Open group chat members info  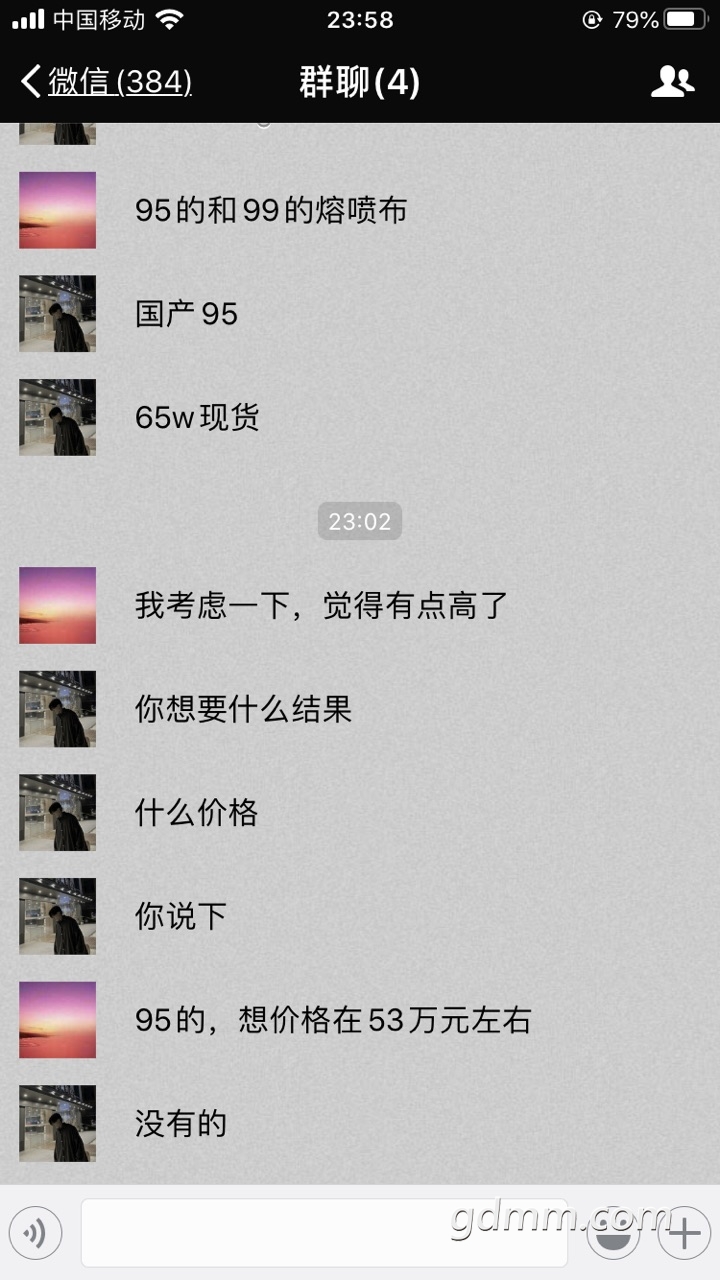tap(672, 82)
